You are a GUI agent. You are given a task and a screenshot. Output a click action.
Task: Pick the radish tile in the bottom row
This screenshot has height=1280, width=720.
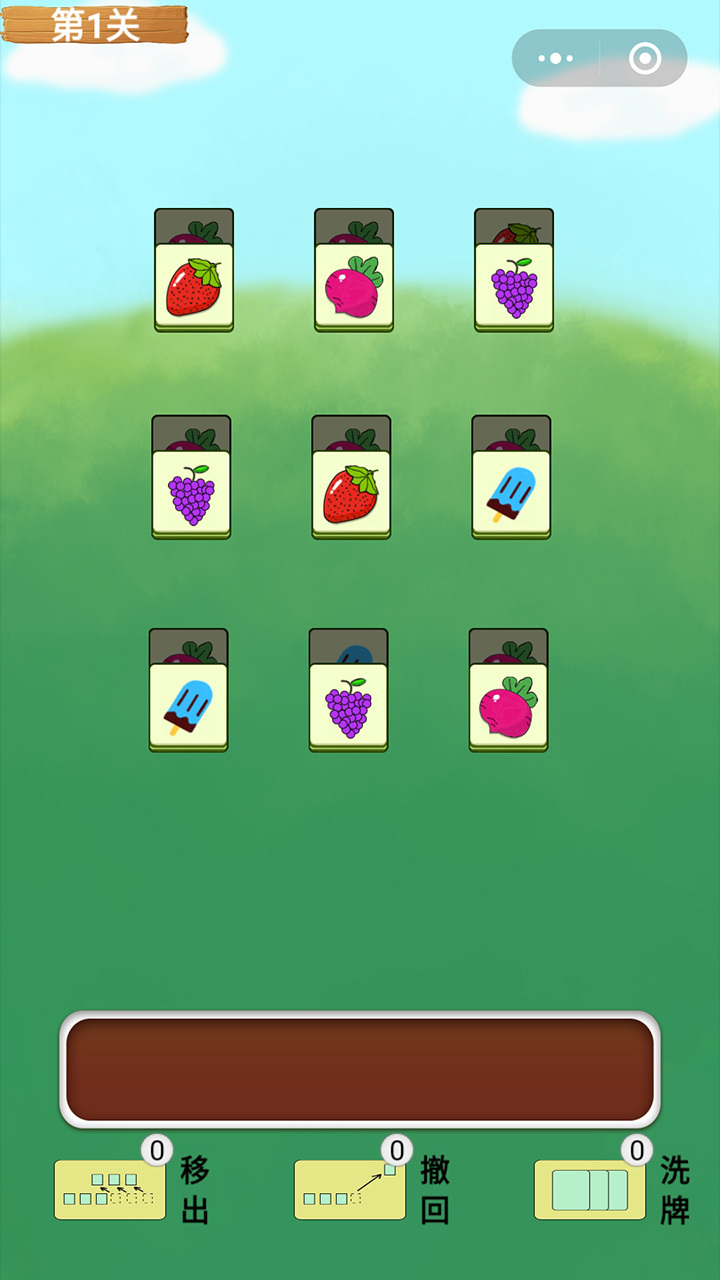pyautogui.click(x=508, y=706)
